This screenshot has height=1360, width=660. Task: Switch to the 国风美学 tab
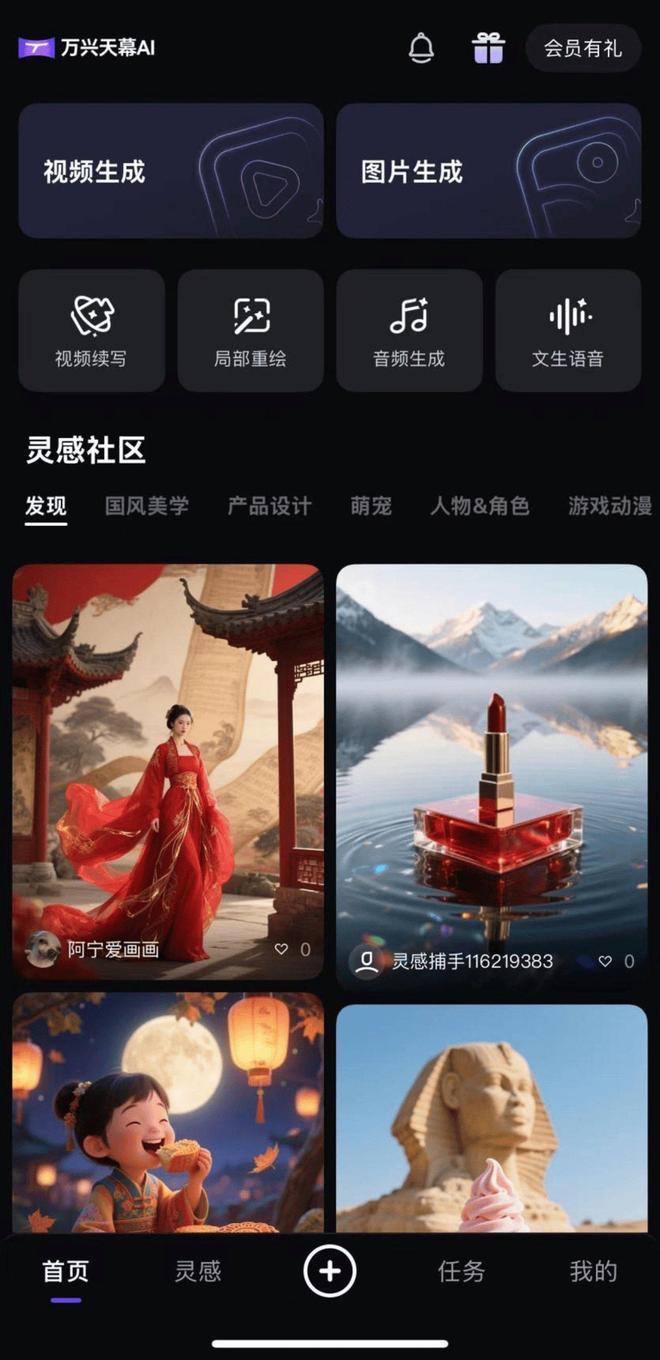(147, 506)
